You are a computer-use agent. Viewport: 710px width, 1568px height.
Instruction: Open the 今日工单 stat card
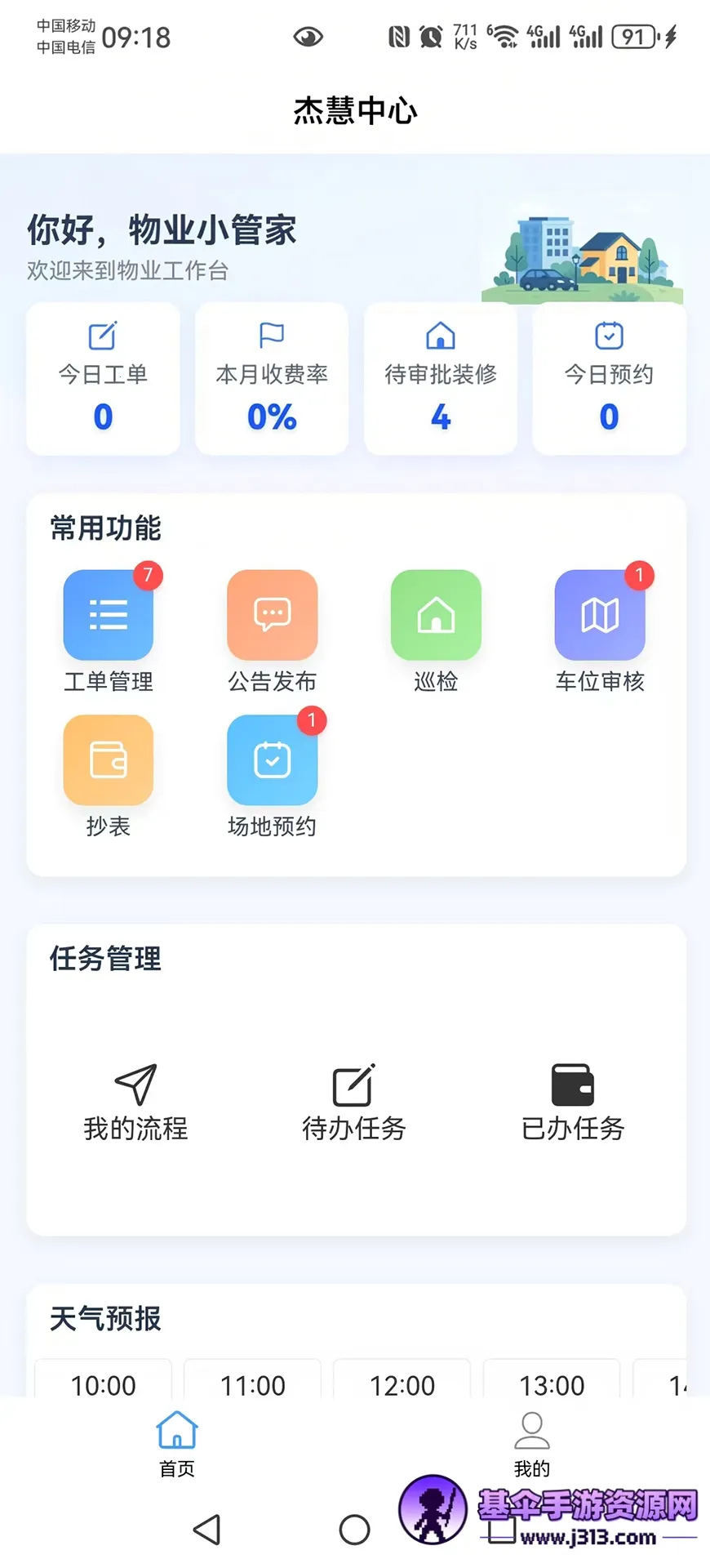click(x=103, y=379)
